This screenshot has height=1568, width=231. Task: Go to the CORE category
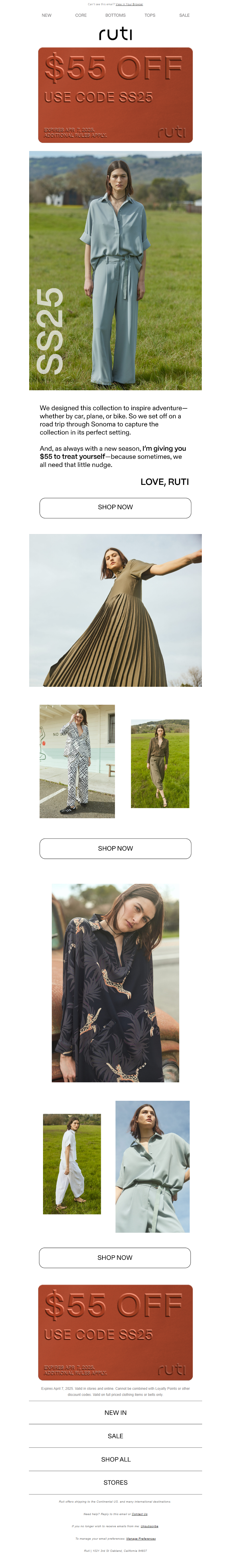[81, 15]
